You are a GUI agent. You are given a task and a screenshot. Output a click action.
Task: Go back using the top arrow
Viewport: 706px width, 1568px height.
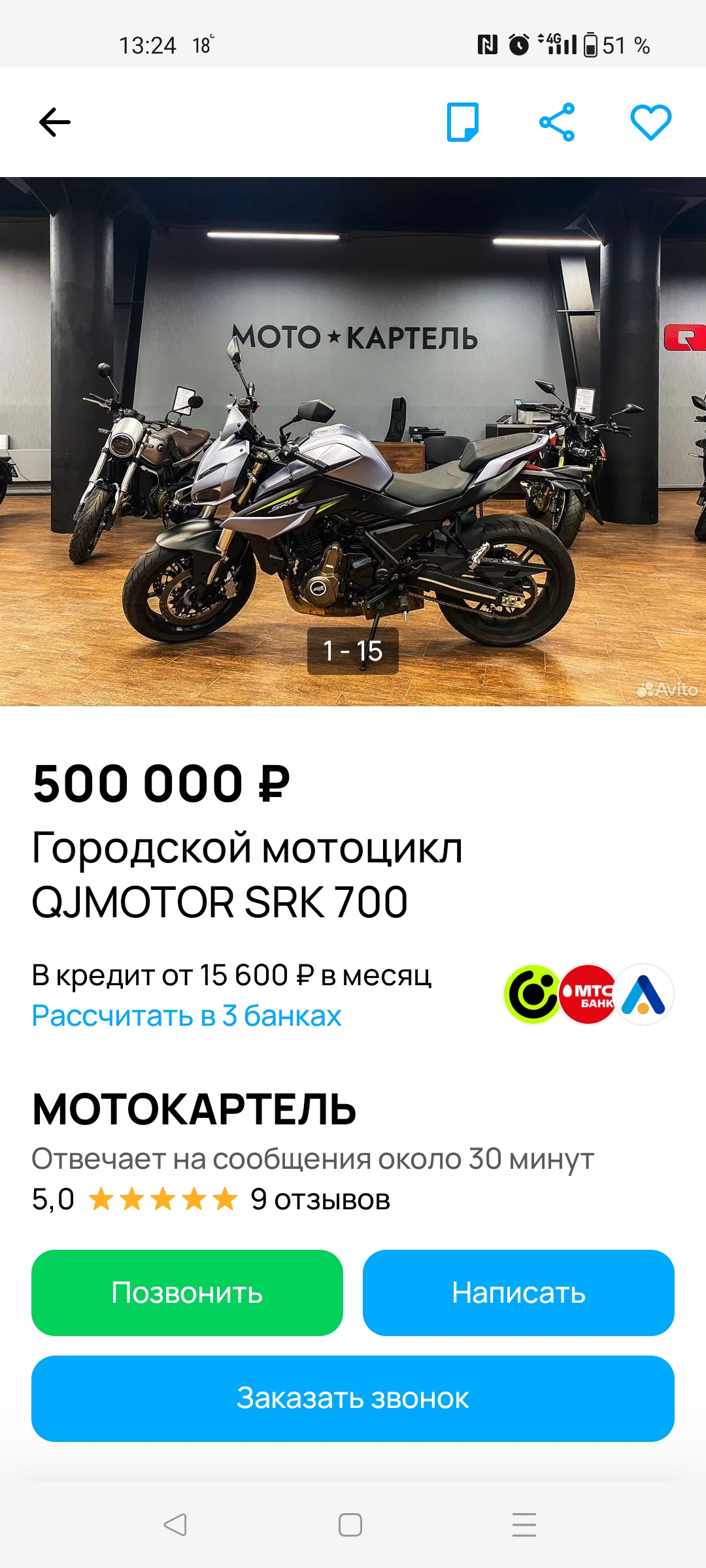coord(55,122)
